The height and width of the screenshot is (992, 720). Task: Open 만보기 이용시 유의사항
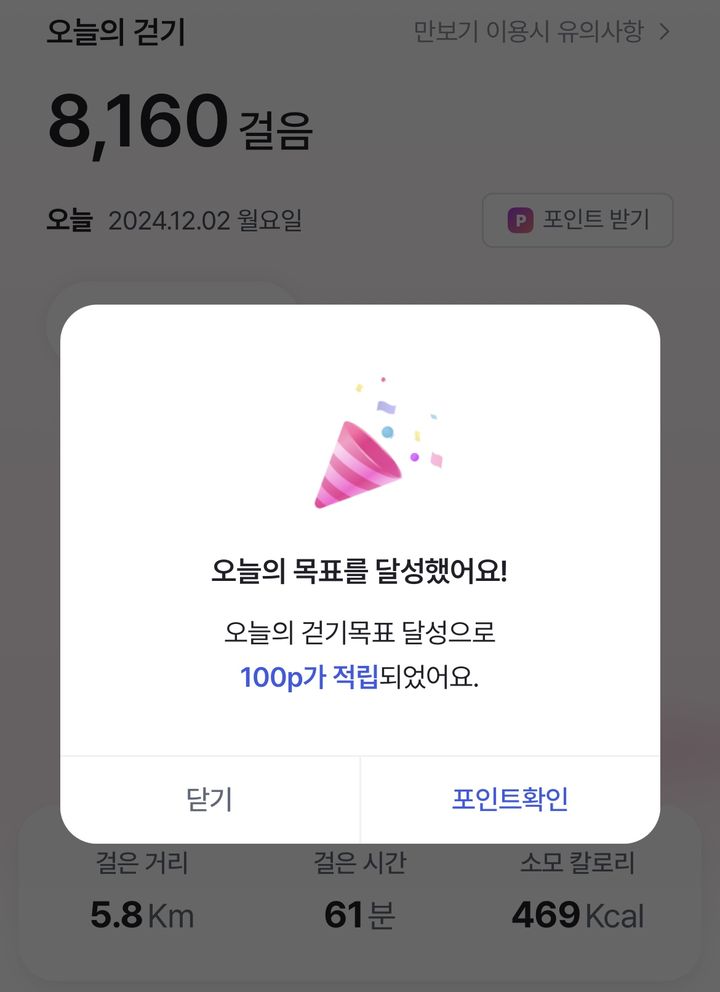tap(525, 31)
